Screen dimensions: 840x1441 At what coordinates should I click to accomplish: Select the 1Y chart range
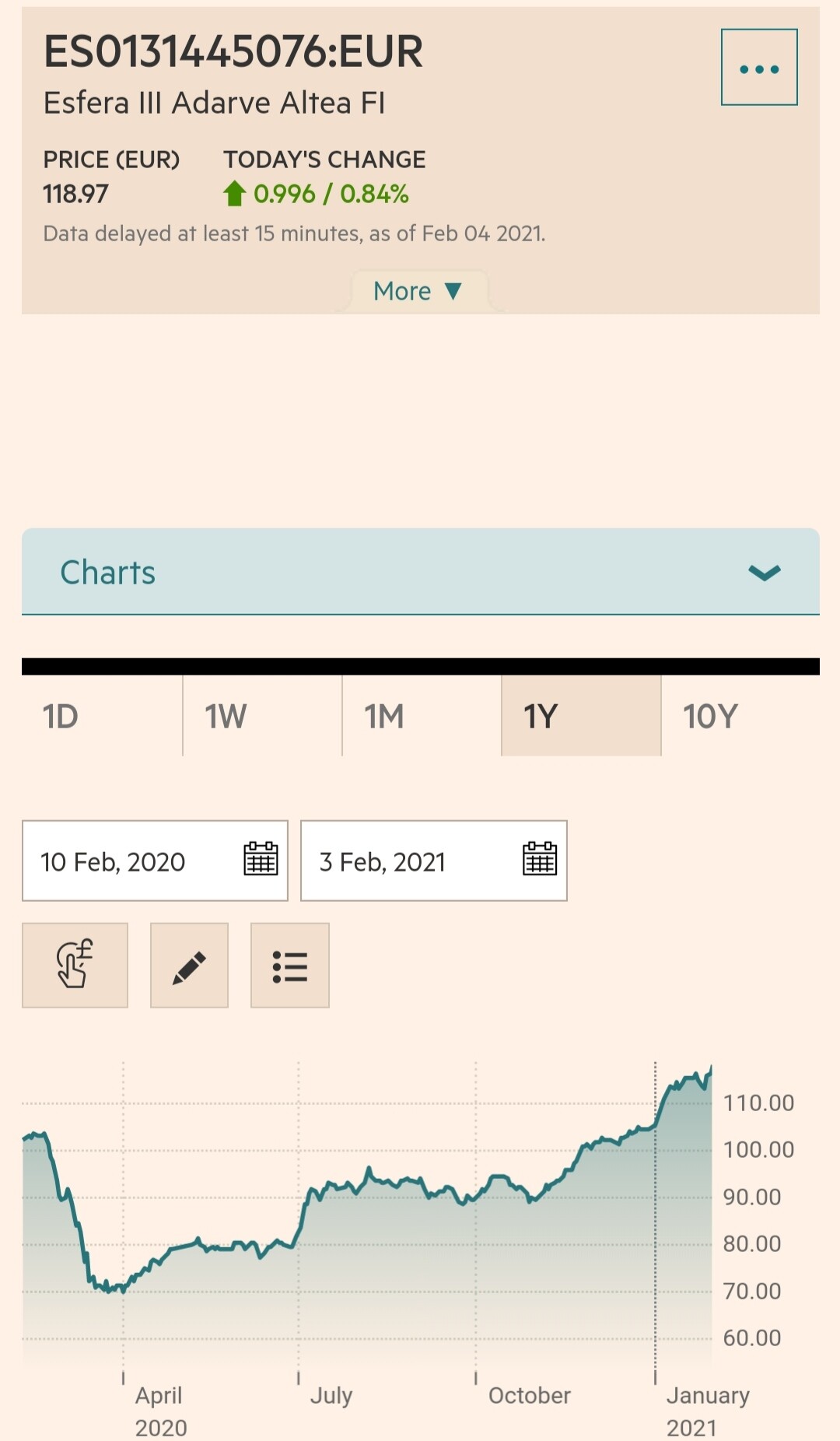582,716
